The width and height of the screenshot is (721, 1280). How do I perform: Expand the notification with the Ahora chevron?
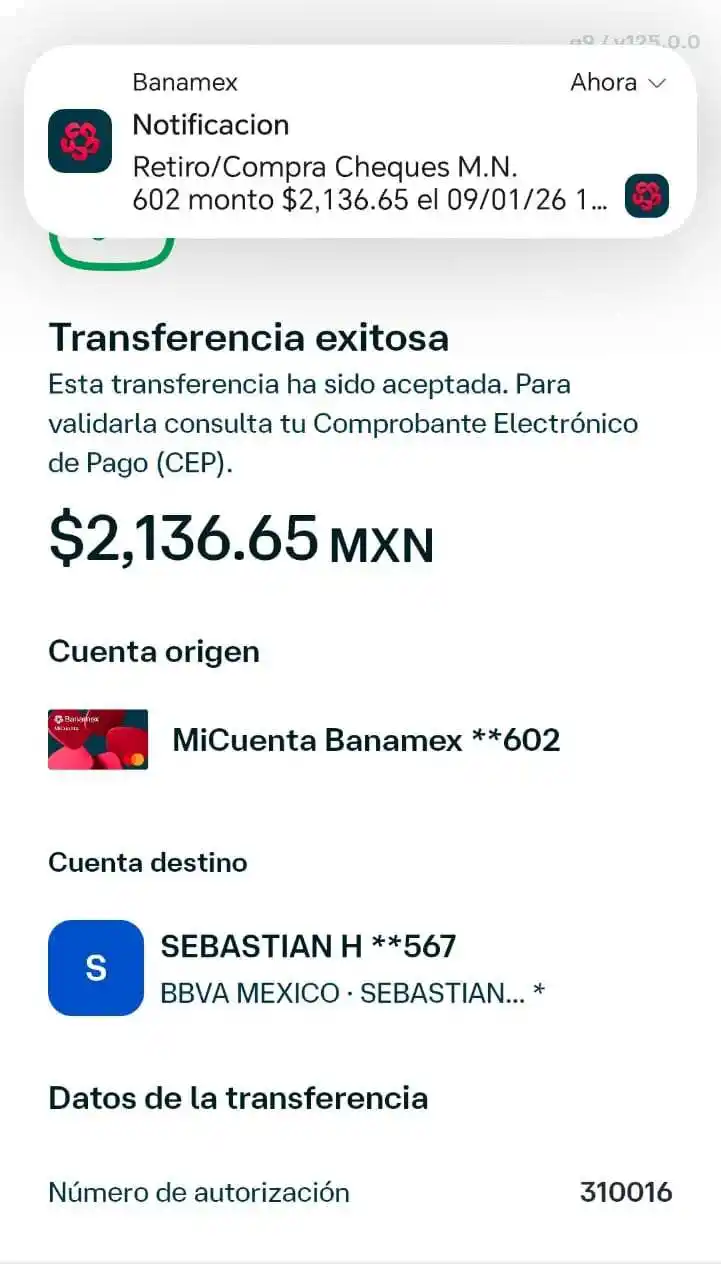point(657,83)
